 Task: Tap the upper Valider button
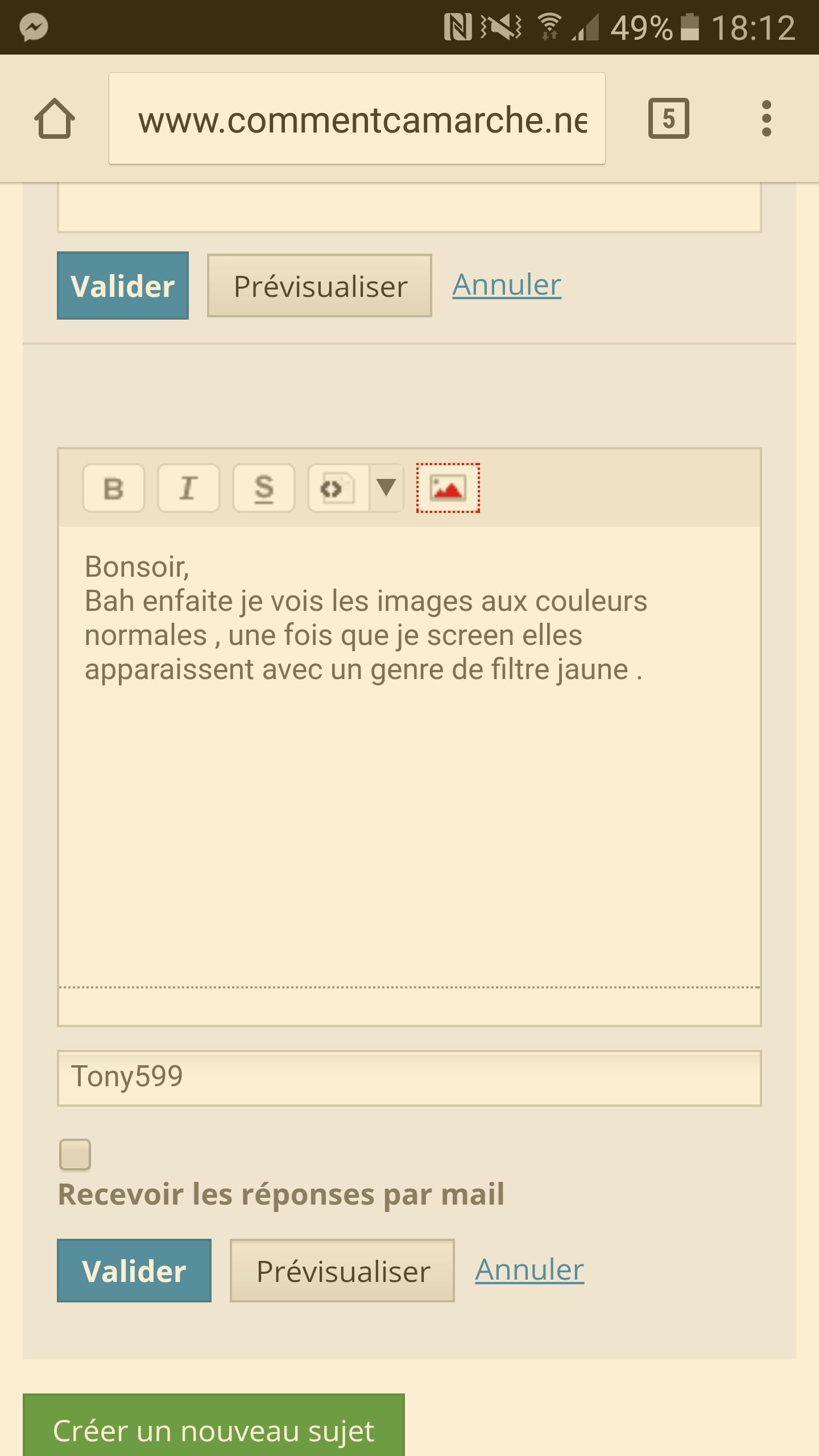point(123,286)
